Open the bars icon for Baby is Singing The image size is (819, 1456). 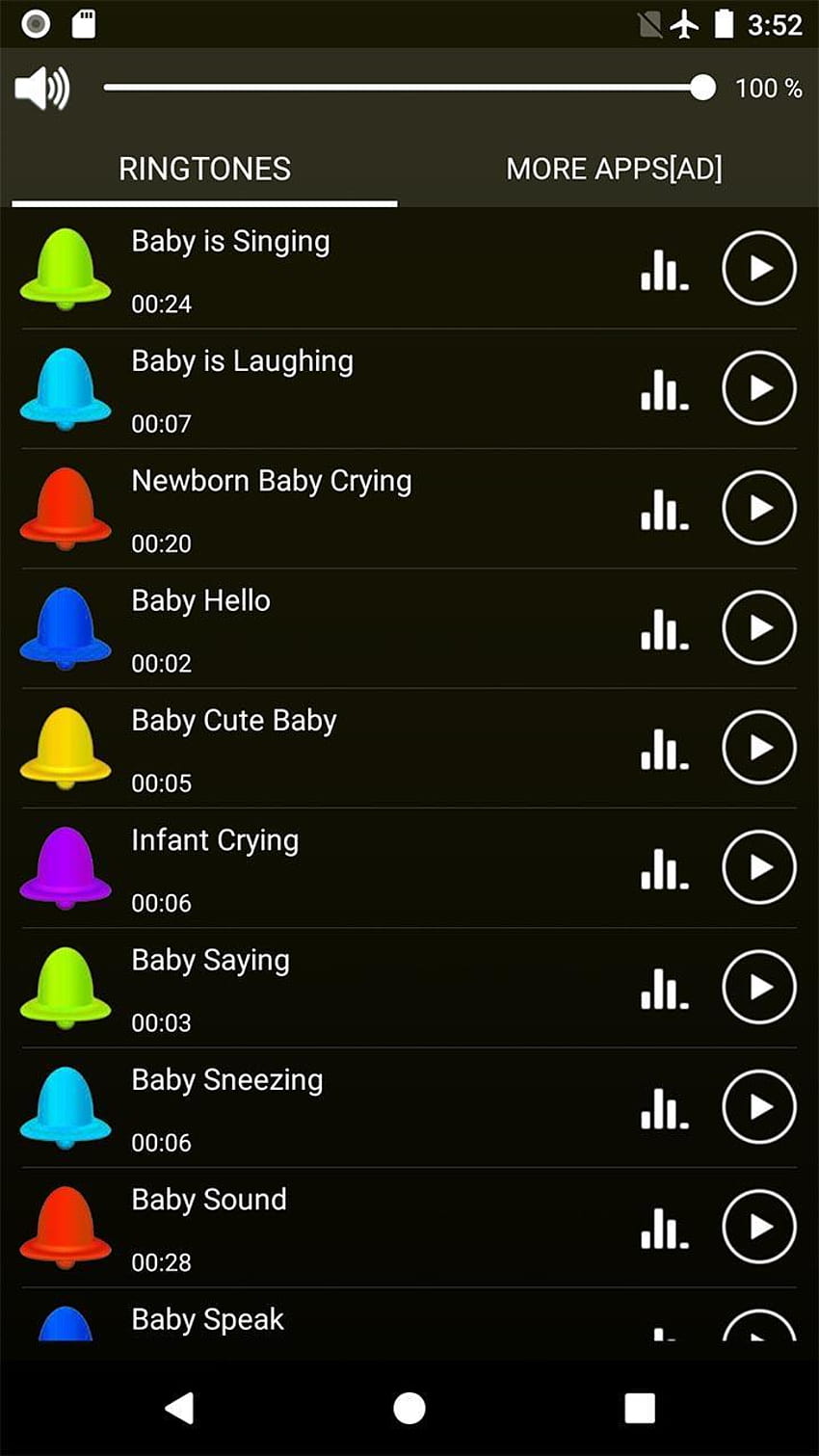pos(665,270)
